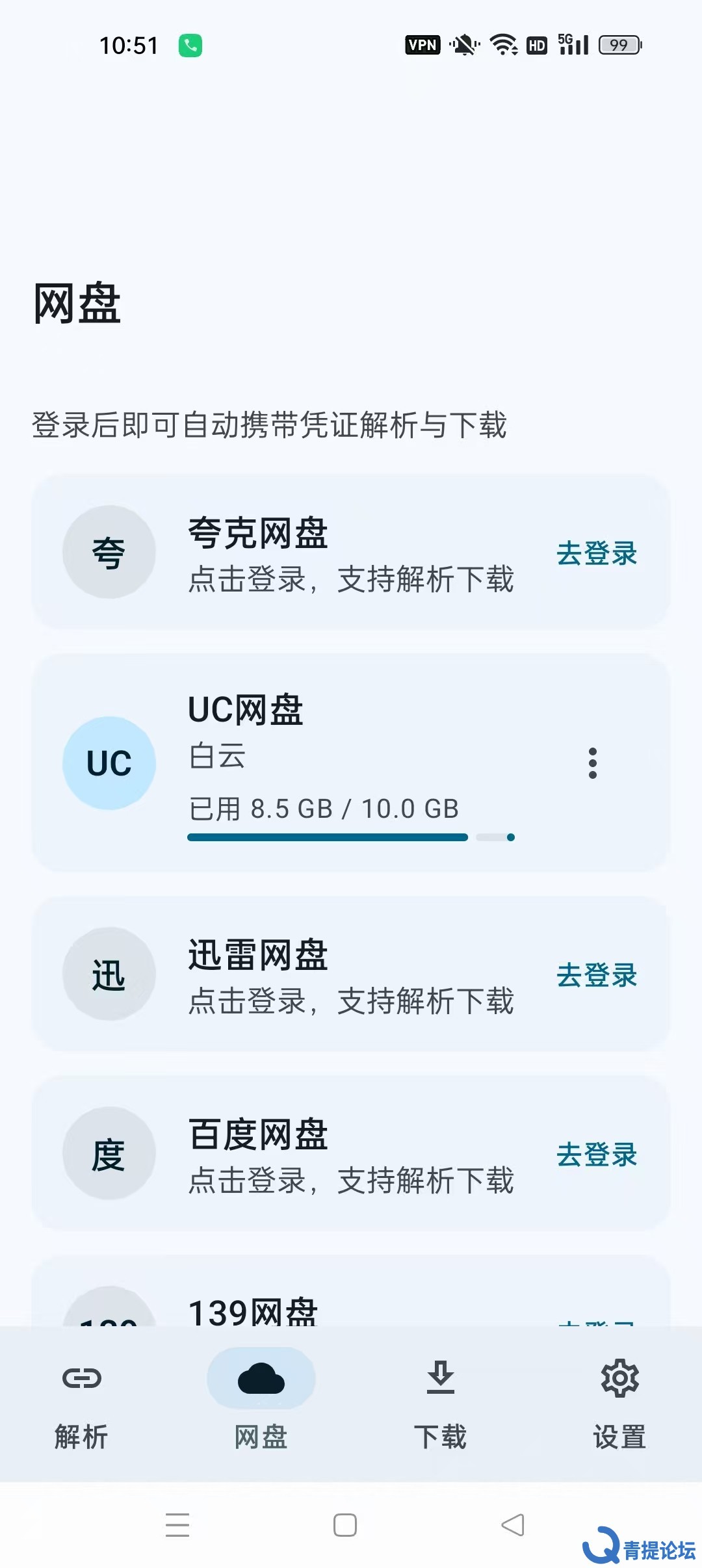Open the UC网盘 three-dot overflow menu
This screenshot has height=1568, width=702.
tap(592, 763)
